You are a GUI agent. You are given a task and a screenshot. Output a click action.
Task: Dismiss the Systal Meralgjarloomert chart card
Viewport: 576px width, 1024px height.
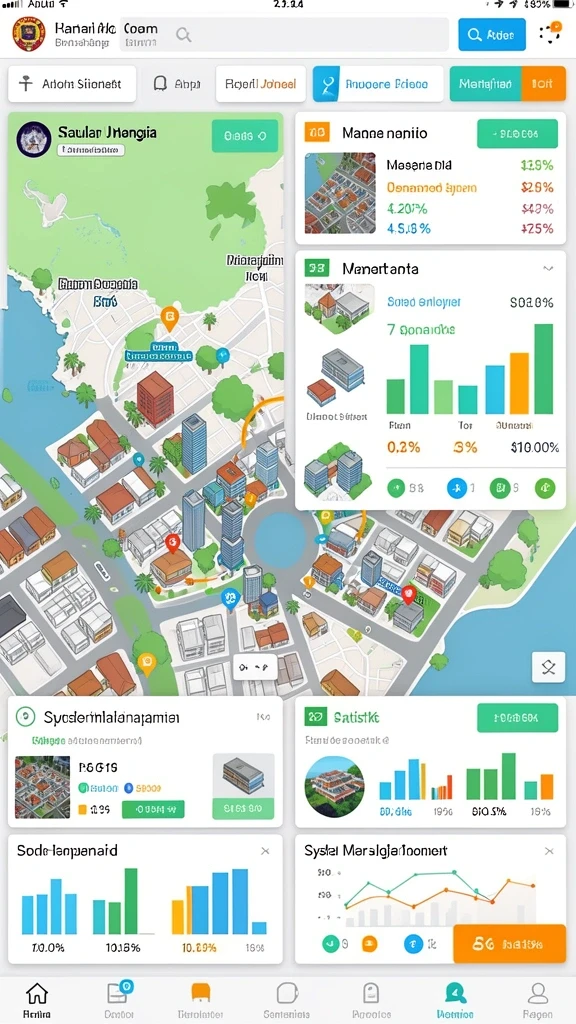549,851
